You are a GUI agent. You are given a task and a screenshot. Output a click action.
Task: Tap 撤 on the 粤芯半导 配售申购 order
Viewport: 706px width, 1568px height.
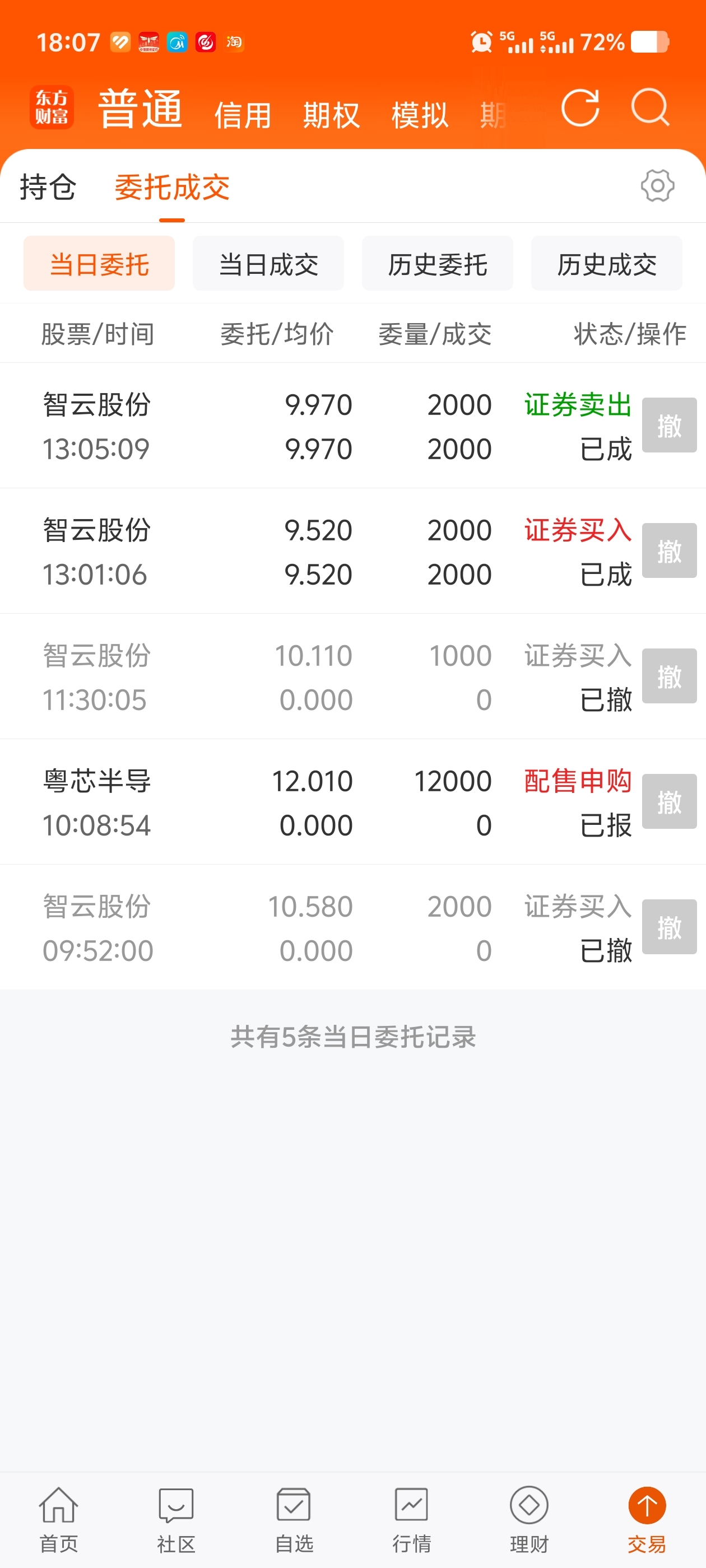(670, 801)
